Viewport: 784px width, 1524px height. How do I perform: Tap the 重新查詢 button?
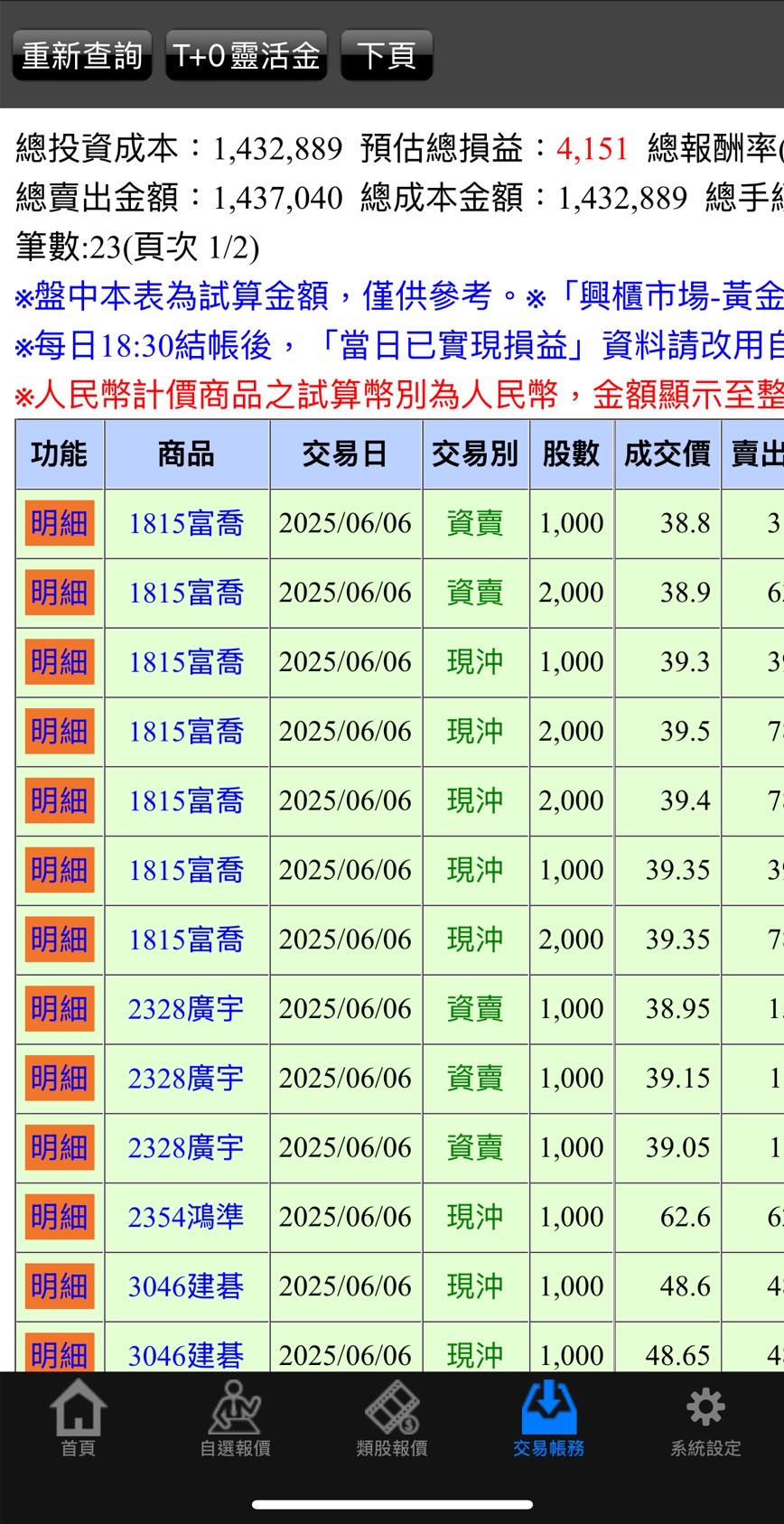[x=81, y=56]
